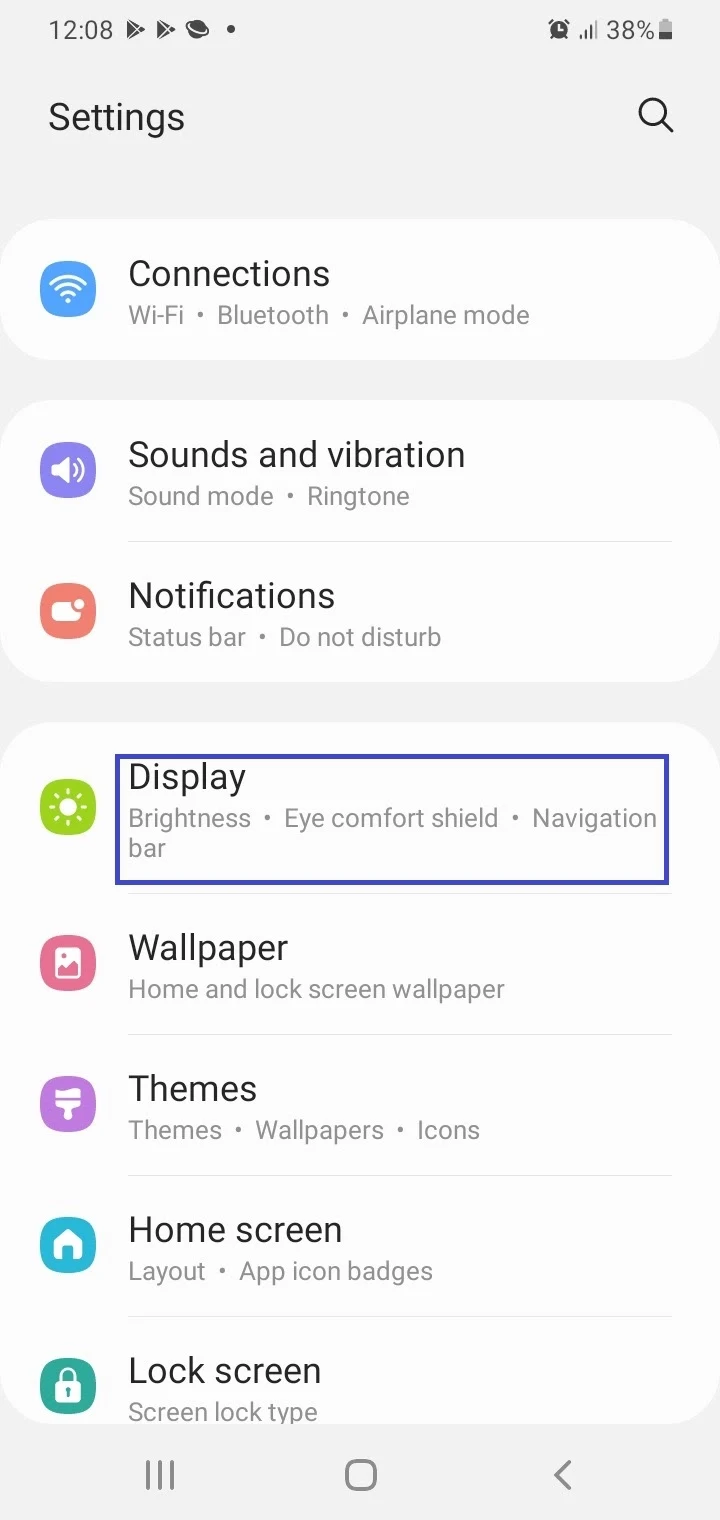
Task: Open Sounds and vibration settings
Action: 360,472
